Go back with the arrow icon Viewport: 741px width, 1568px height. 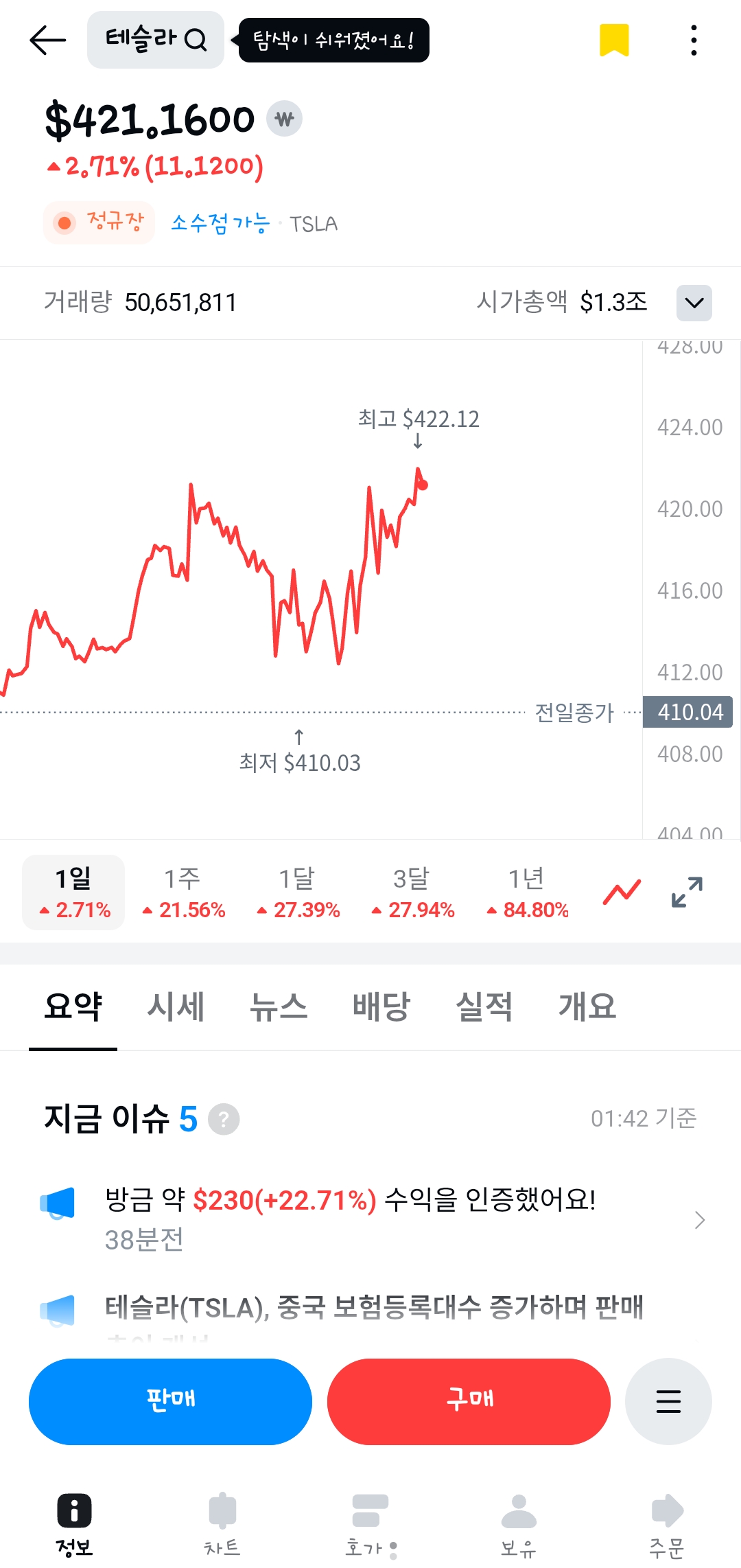48,41
